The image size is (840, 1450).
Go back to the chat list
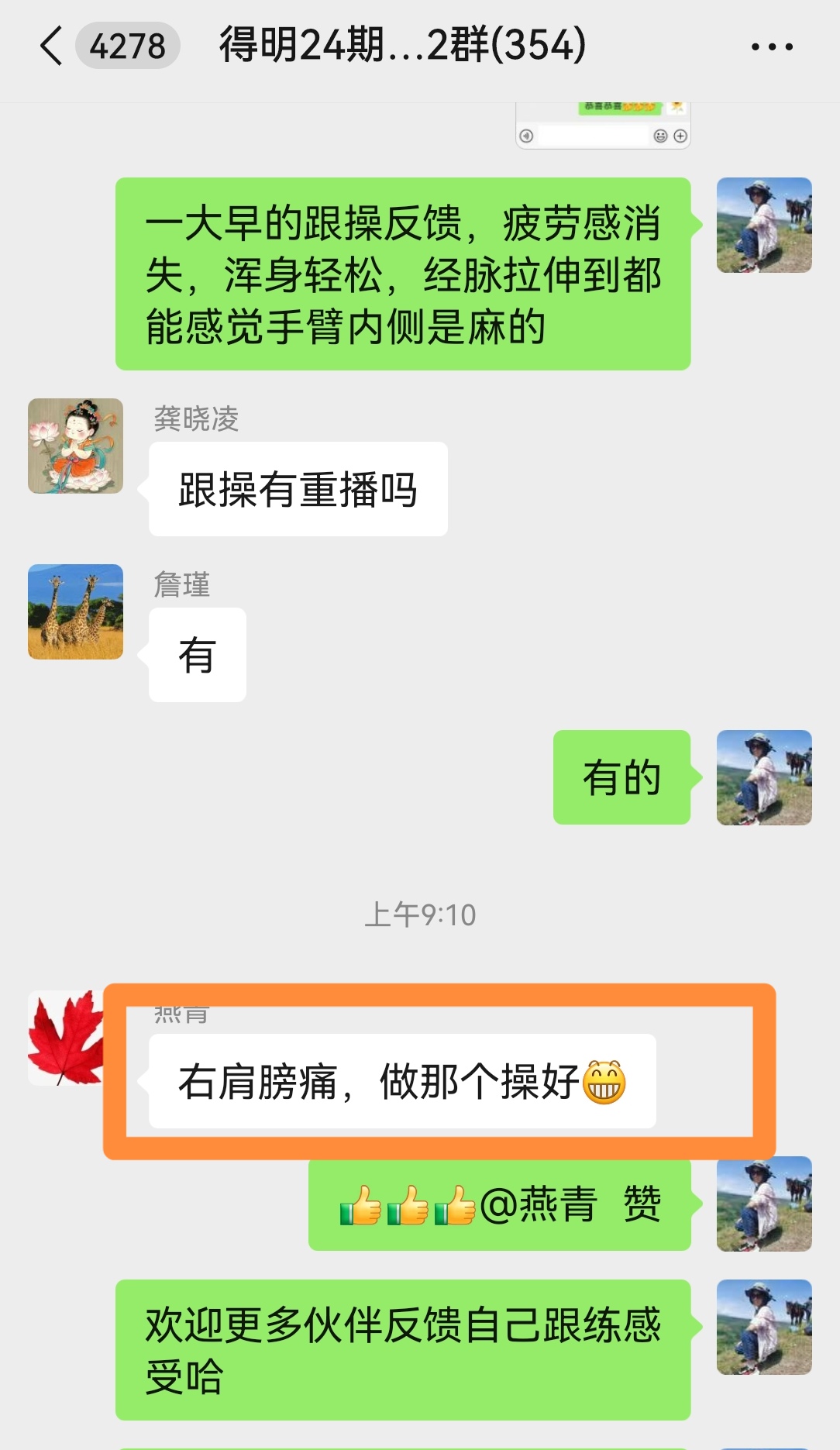click(x=51, y=46)
